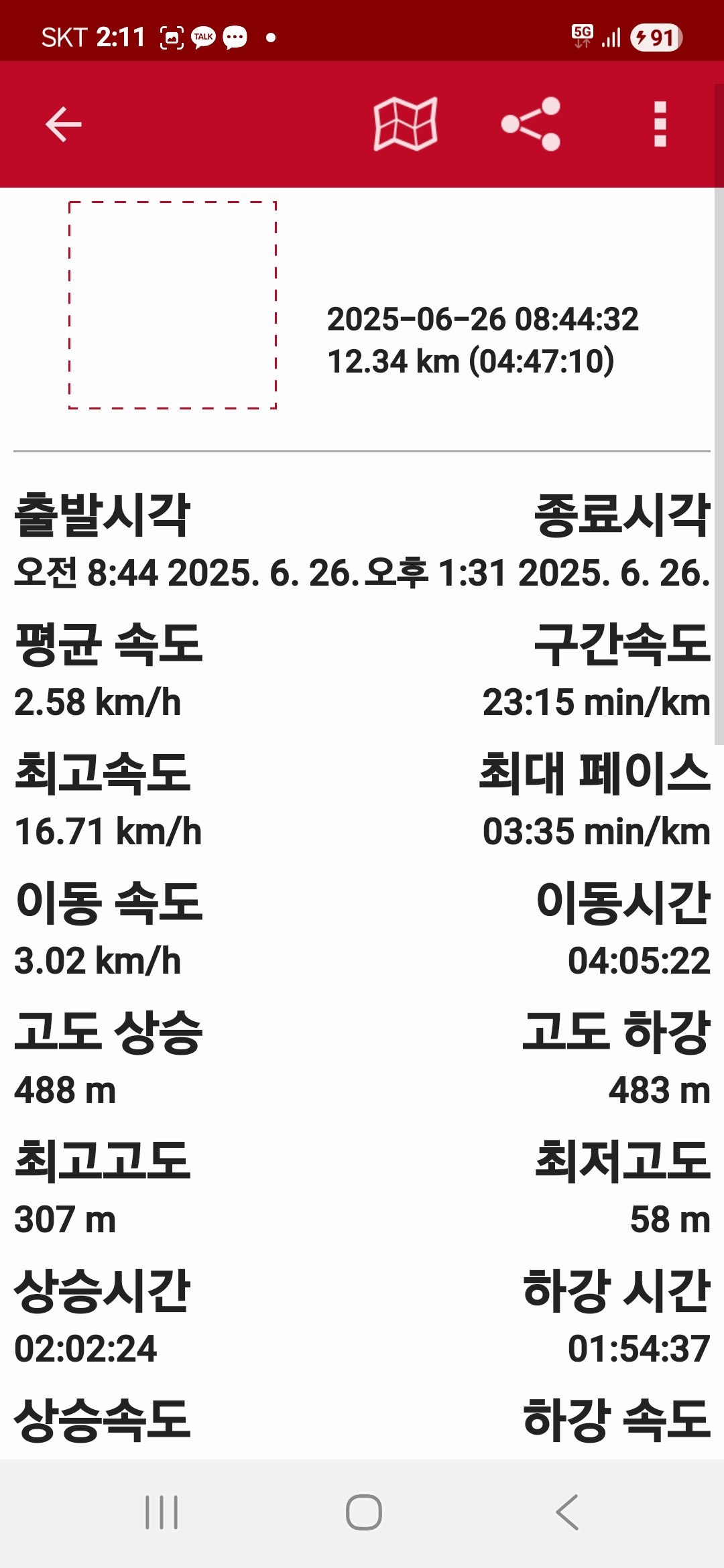This screenshot has height=1568, width=724.
Task: Tap the dashed track thumbnail box
Action: coord(173,305)
